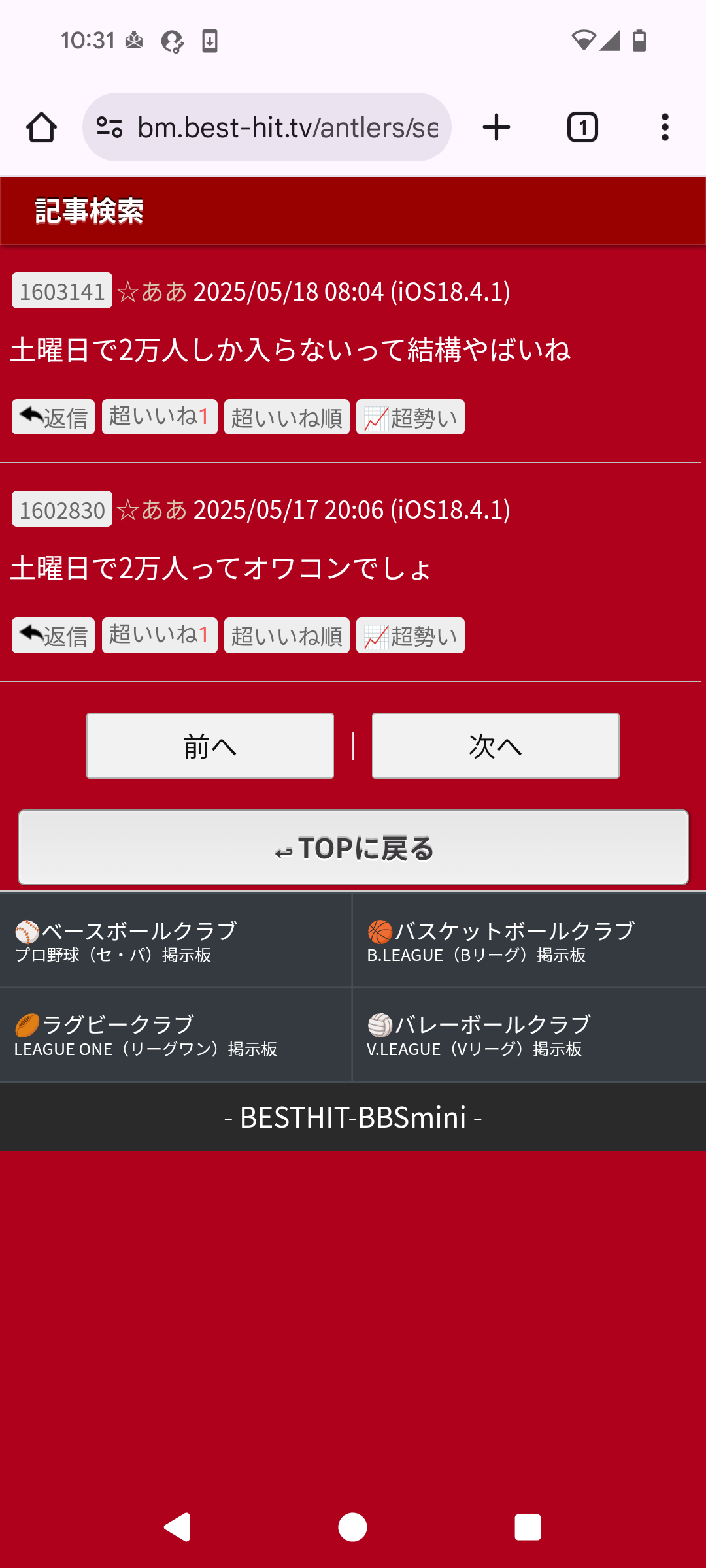This screenshot has height=1568, width=706.
Task: Reply to post 1603141 with 返信
Action: click(x=54, y=417)
